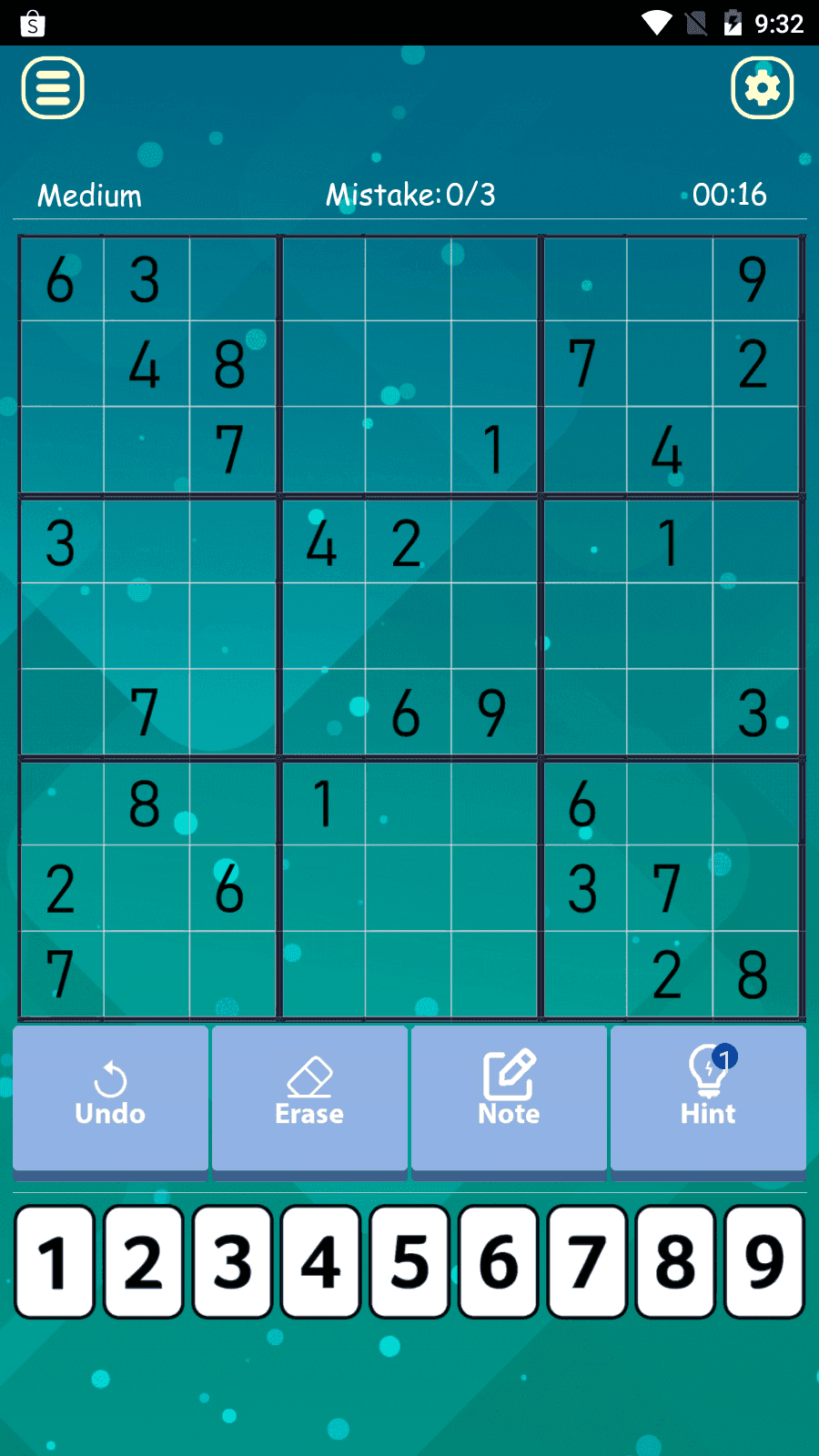Undo the last move
This screenshot has height=1456, width=819.
tap(110, 1097)
